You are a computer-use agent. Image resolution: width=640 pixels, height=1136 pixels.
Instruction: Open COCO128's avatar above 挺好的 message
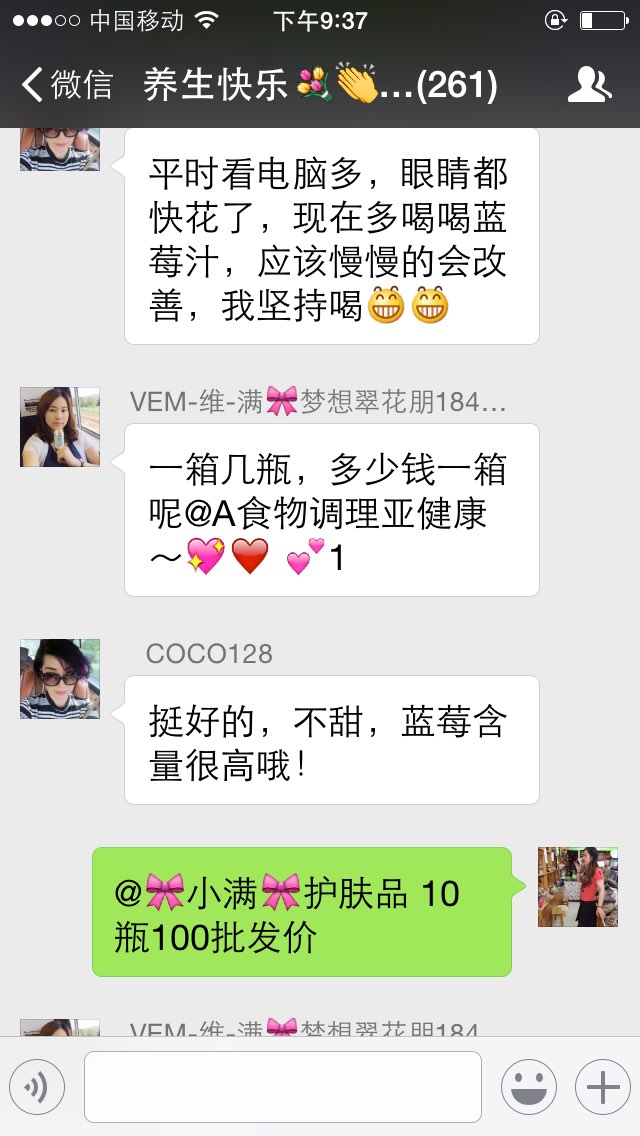coord(60,679)
